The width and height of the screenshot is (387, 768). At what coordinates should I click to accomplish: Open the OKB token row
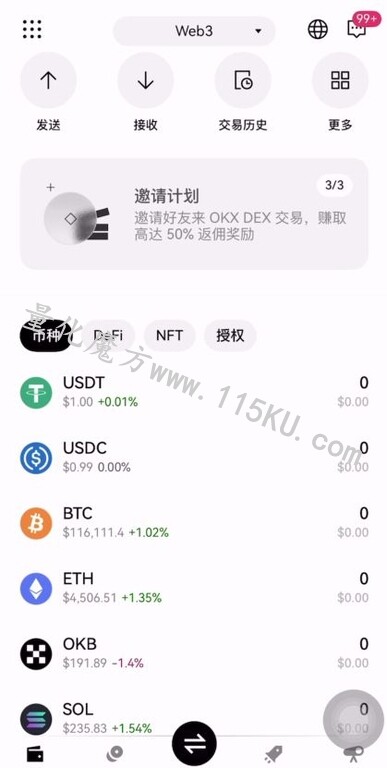(x=194, y=653)
